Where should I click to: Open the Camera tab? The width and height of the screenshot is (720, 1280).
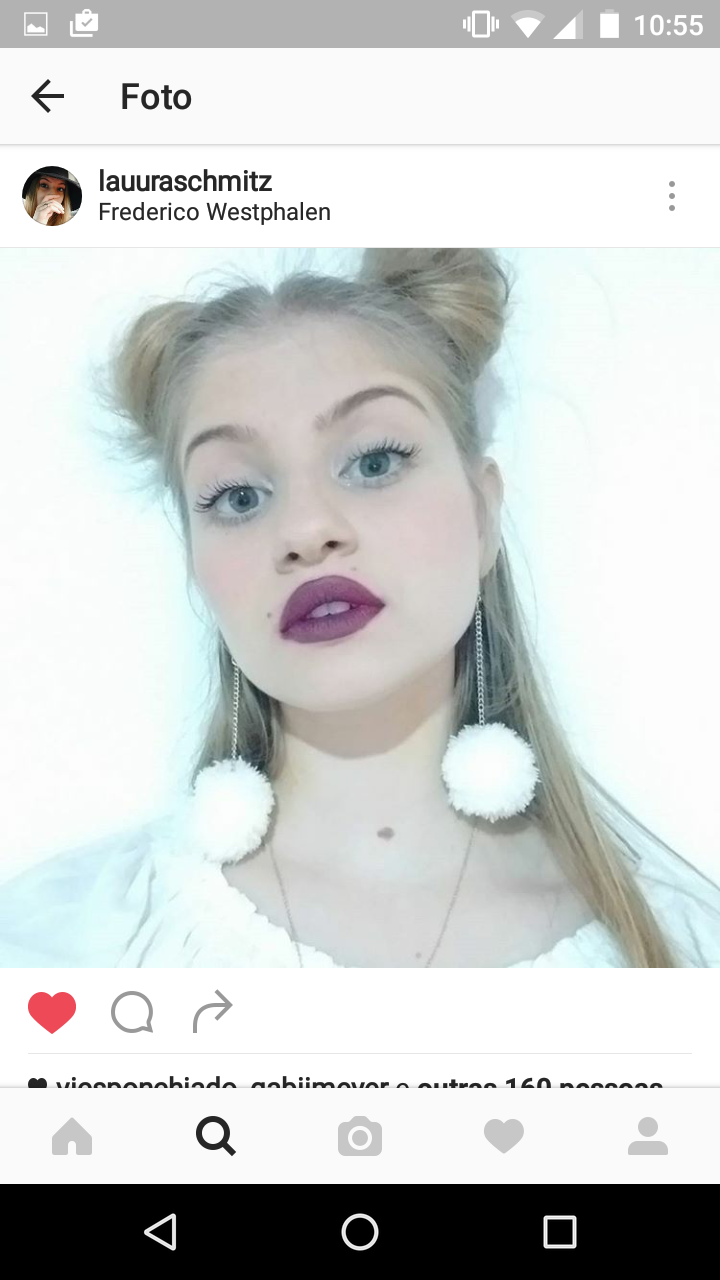360,1137
